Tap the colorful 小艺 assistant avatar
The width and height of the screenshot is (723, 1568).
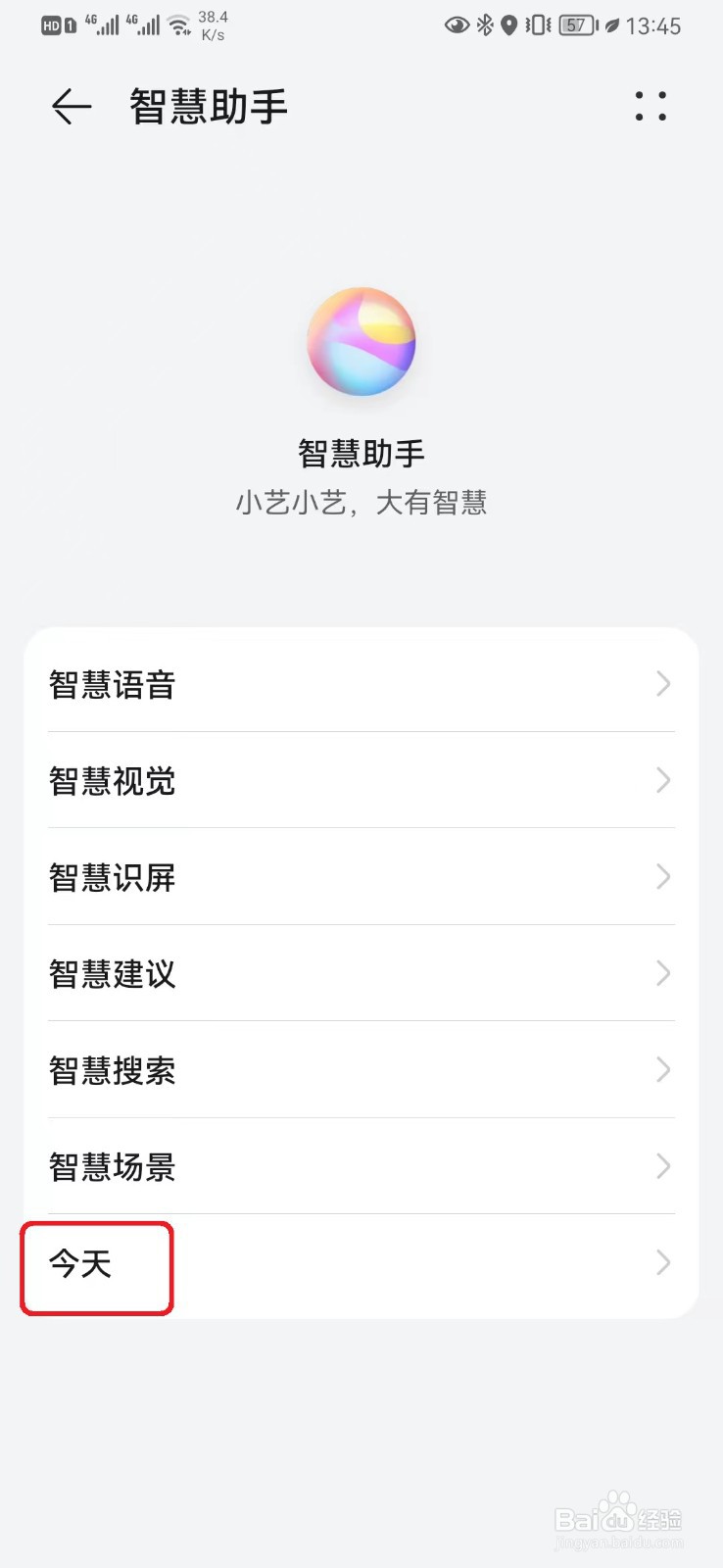(361, 343)
